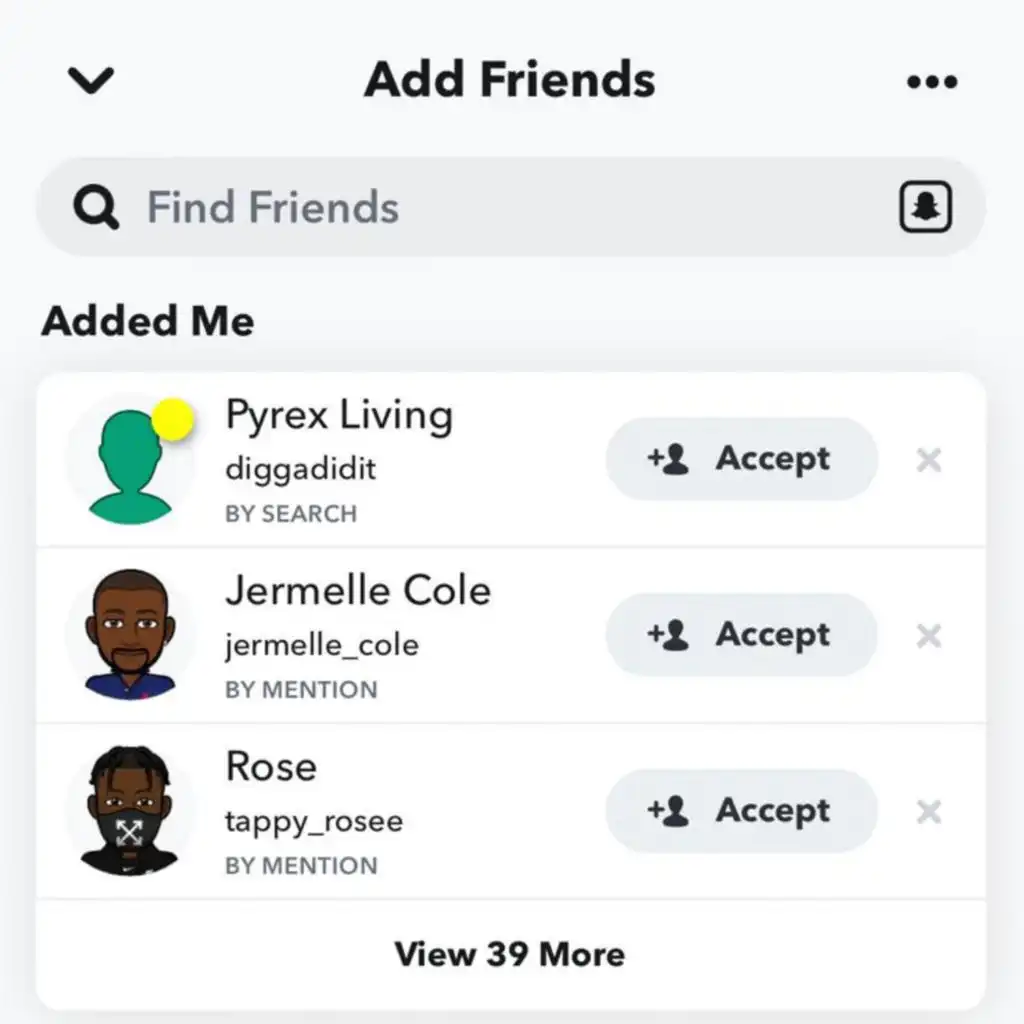View 39 More added-me requests
Viewport: 1024px width, 1024px height.
[x=510, y=954]
